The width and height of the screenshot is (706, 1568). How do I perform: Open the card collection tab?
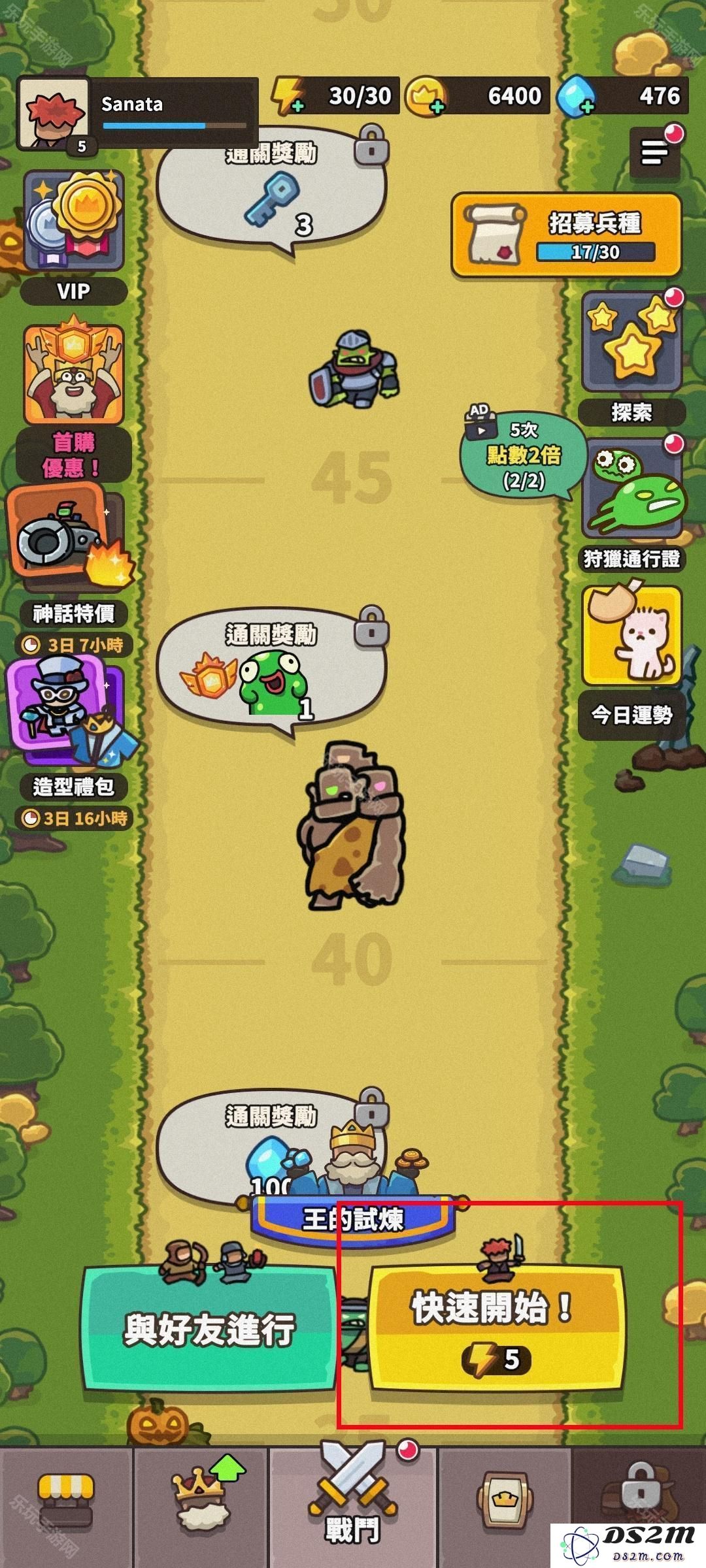tap(504, 1505)
